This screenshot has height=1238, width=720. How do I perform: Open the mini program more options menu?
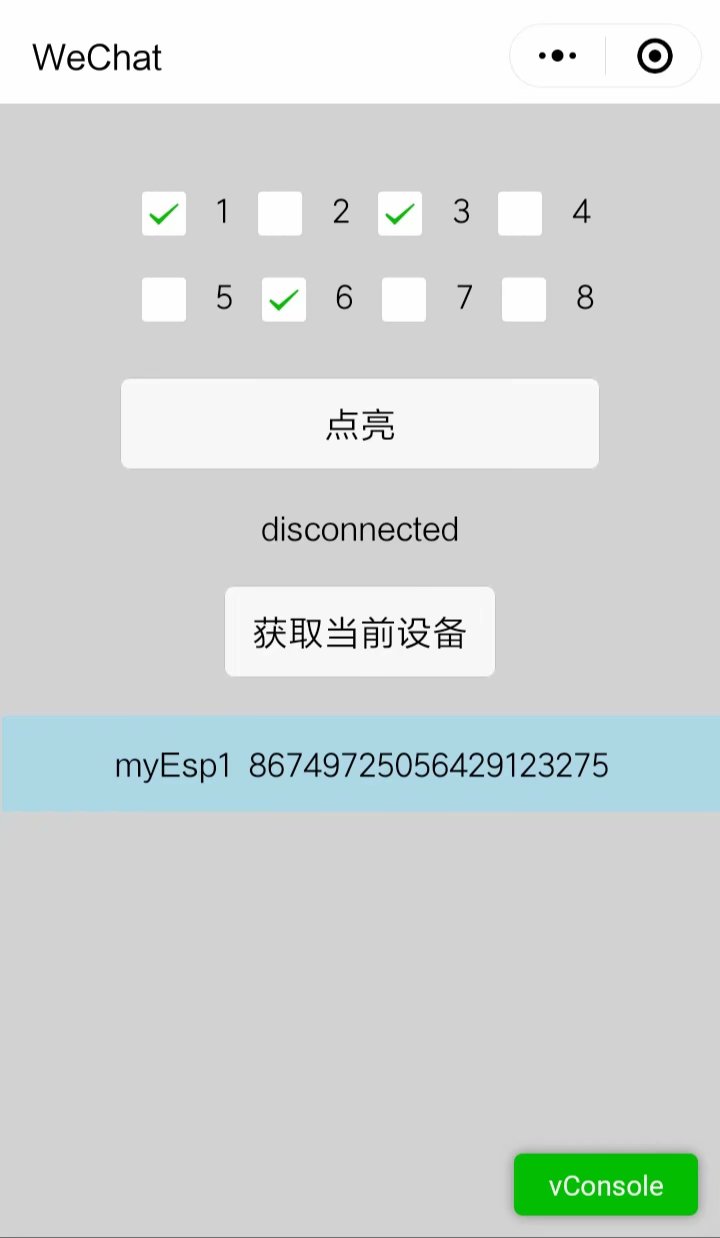point(557,56)
